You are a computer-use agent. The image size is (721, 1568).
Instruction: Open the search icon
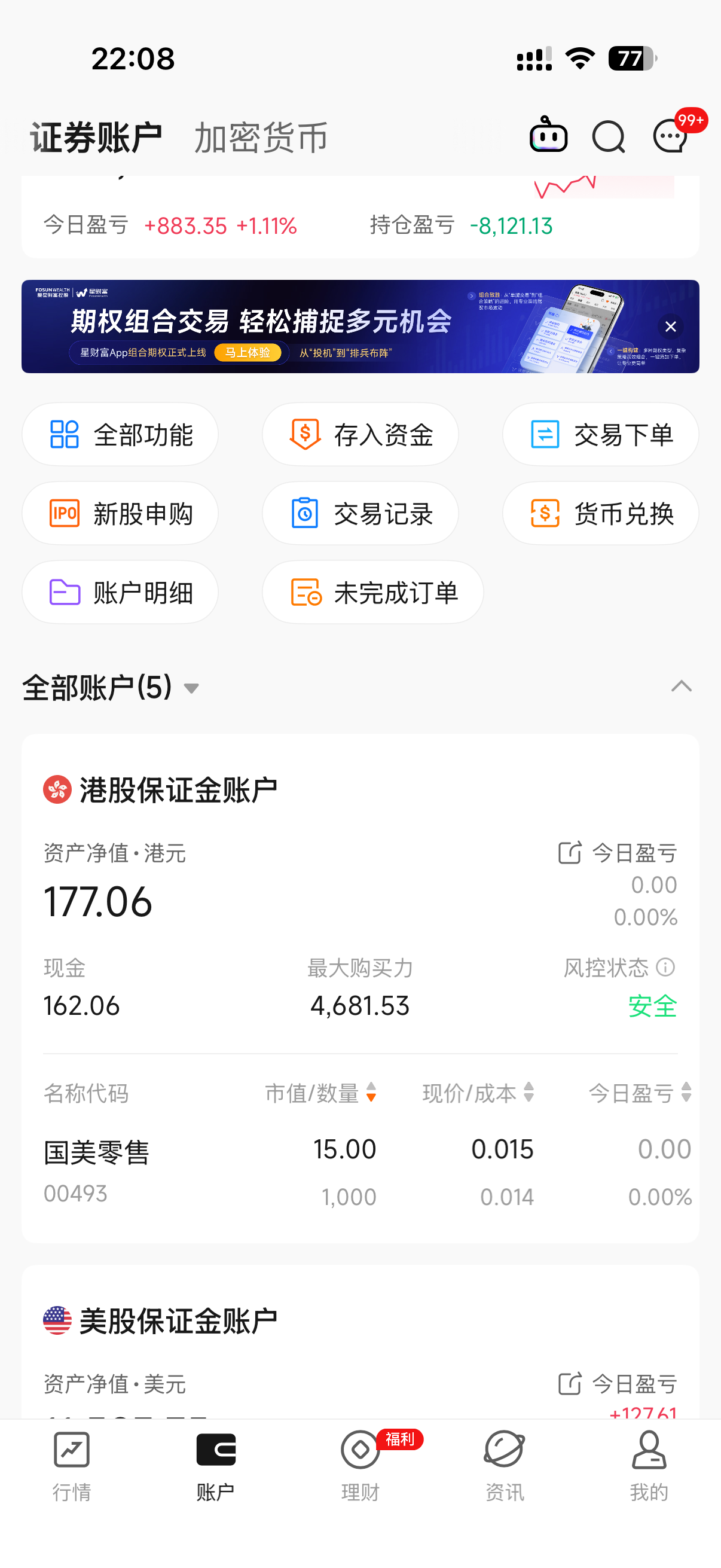tap(609, 136)
